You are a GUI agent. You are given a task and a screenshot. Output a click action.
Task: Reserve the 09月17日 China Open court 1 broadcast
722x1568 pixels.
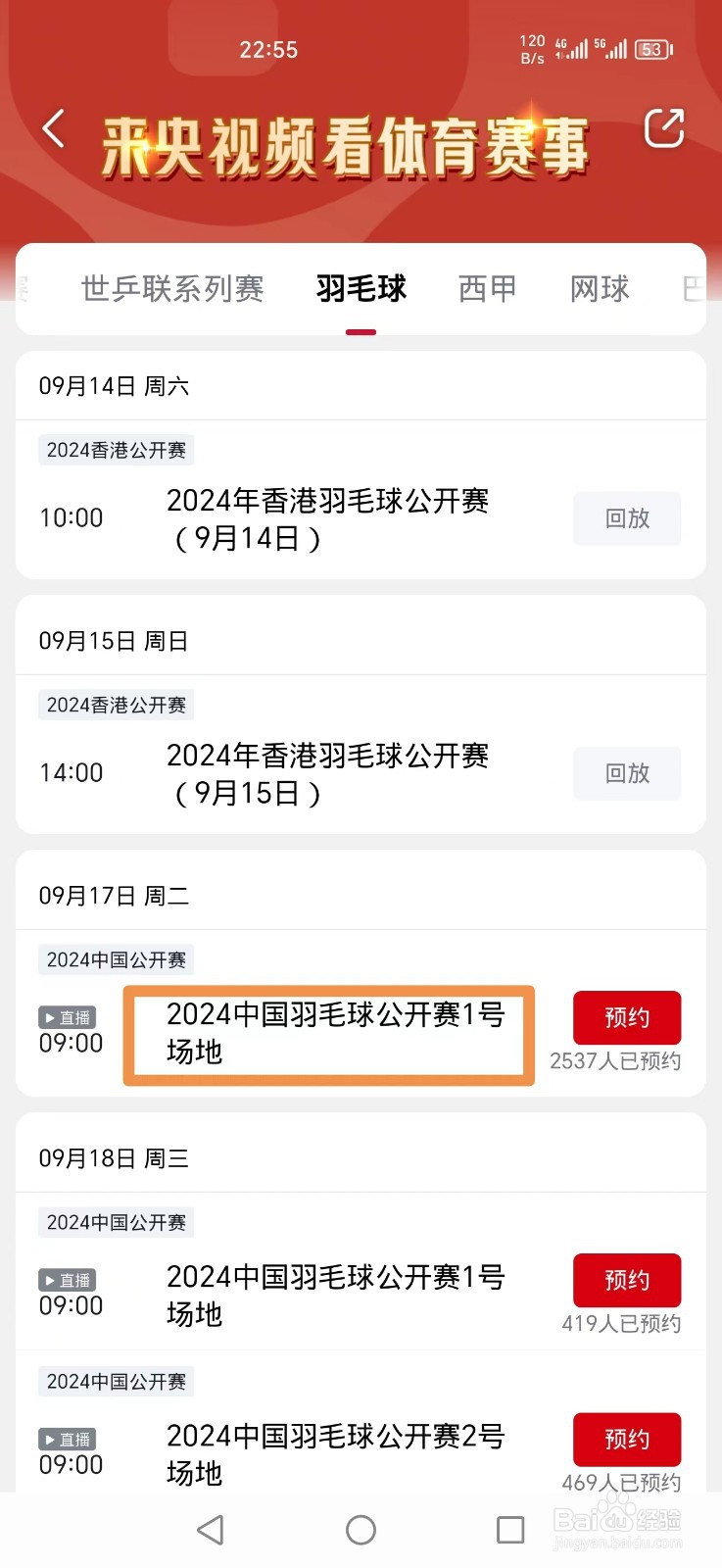(x=627, y=1017)
